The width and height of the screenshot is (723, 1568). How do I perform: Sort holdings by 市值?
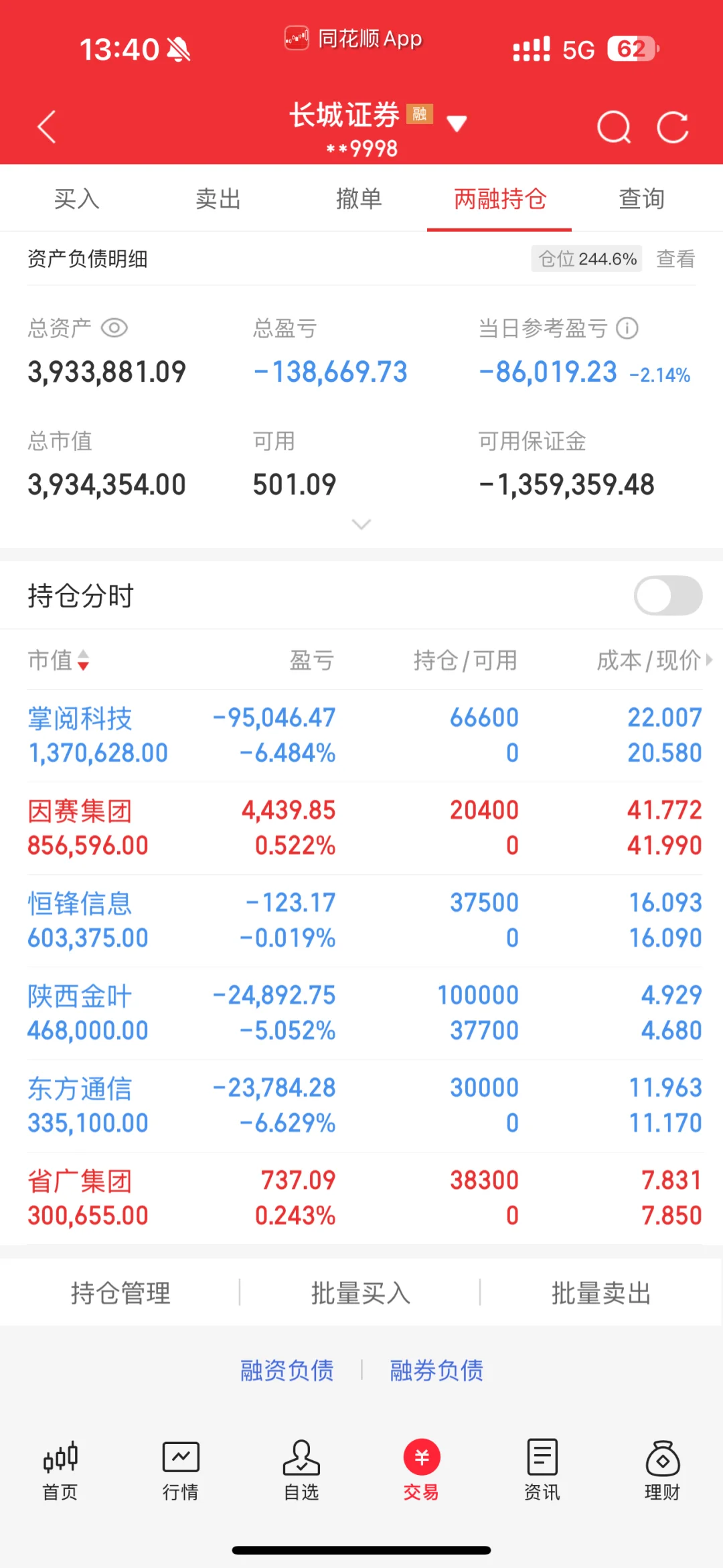(x=58, y=660)
